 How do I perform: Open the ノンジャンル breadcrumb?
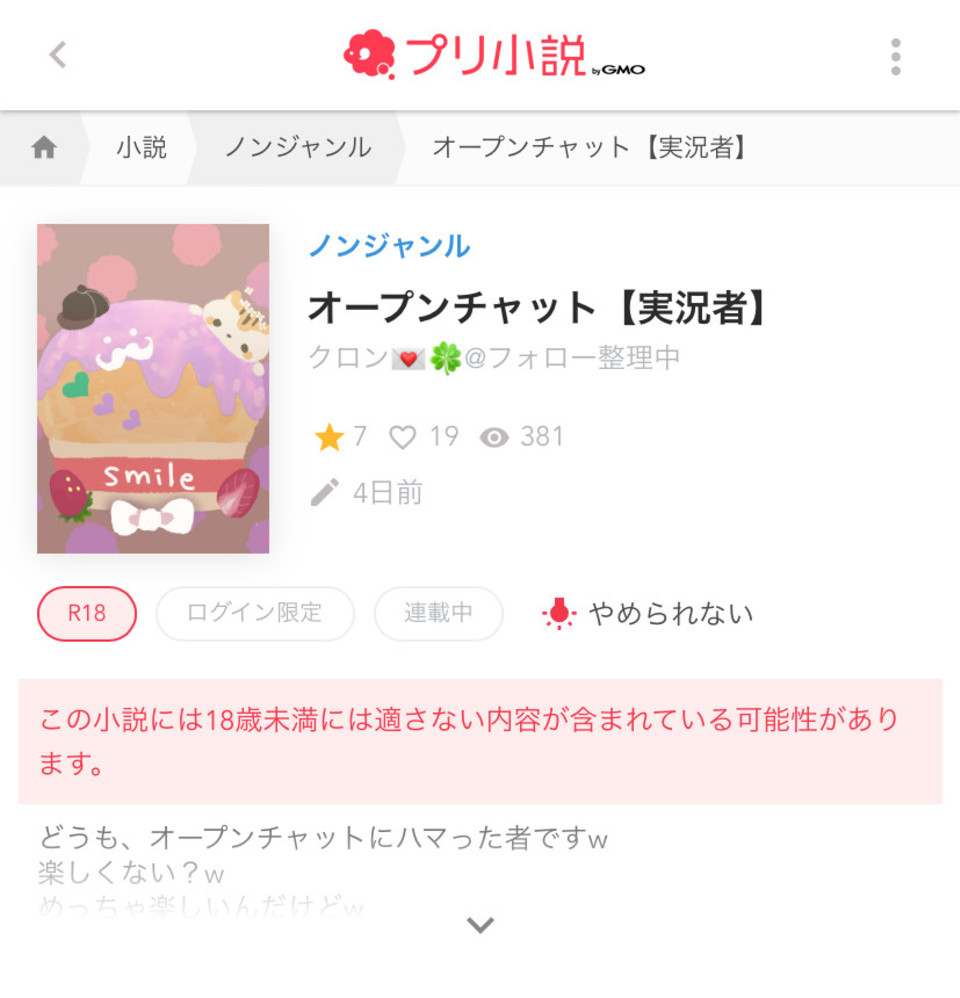coord(297,149)
